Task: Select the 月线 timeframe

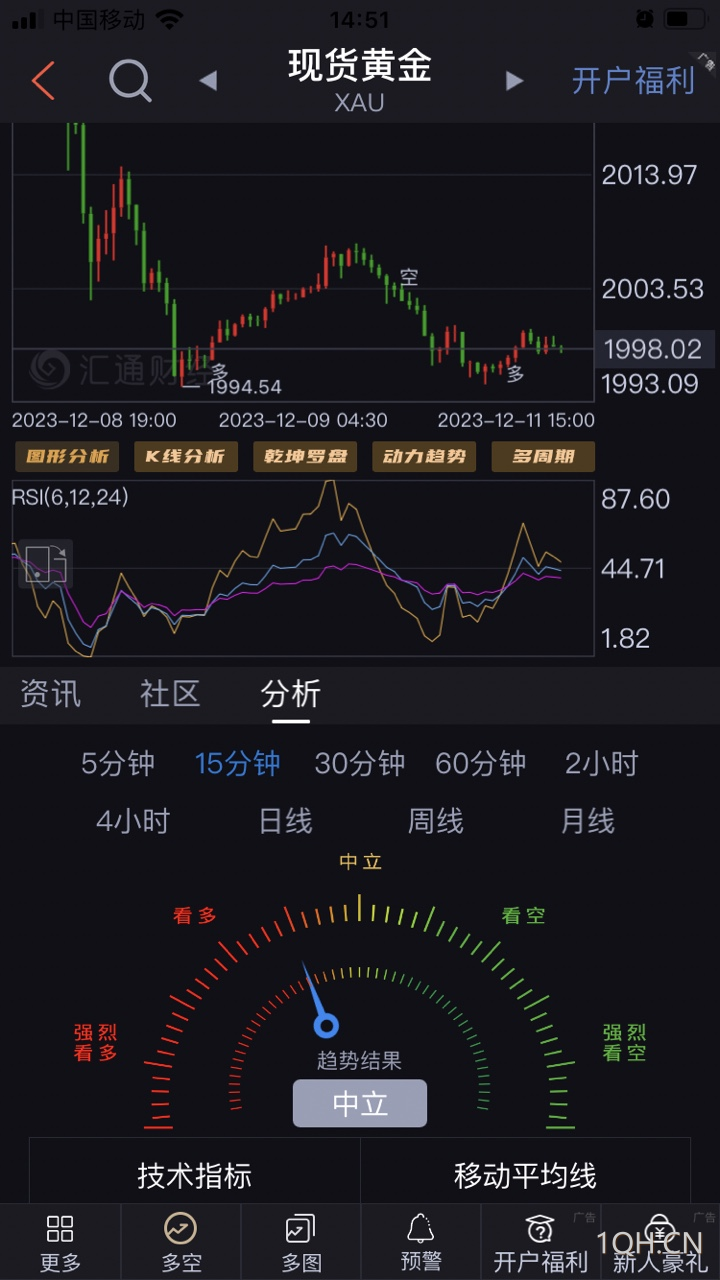Action: click(586, 821)
